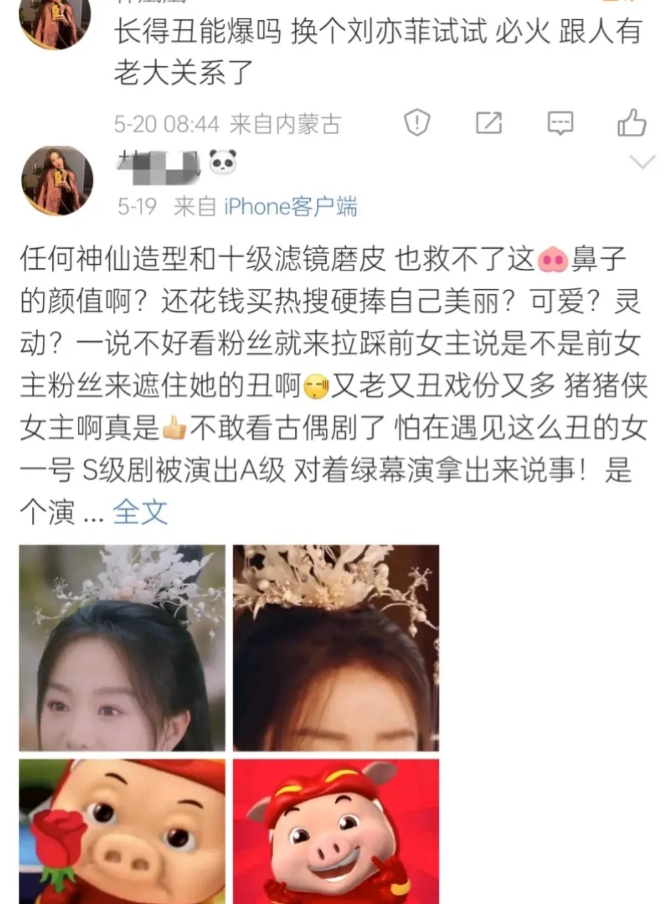Share the comment from 内蒙古
The image size is (668, 904).
[x=489, y=122]
